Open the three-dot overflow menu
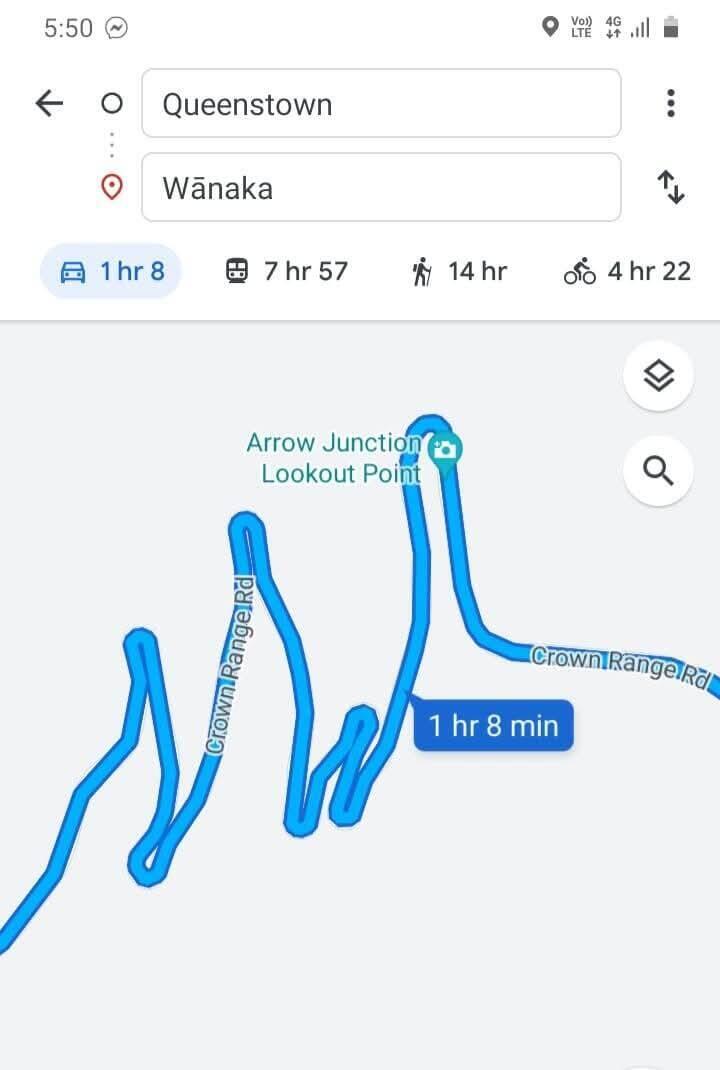Image resolution: width=720 pixels, height=1070 pixels. (670, 103)
